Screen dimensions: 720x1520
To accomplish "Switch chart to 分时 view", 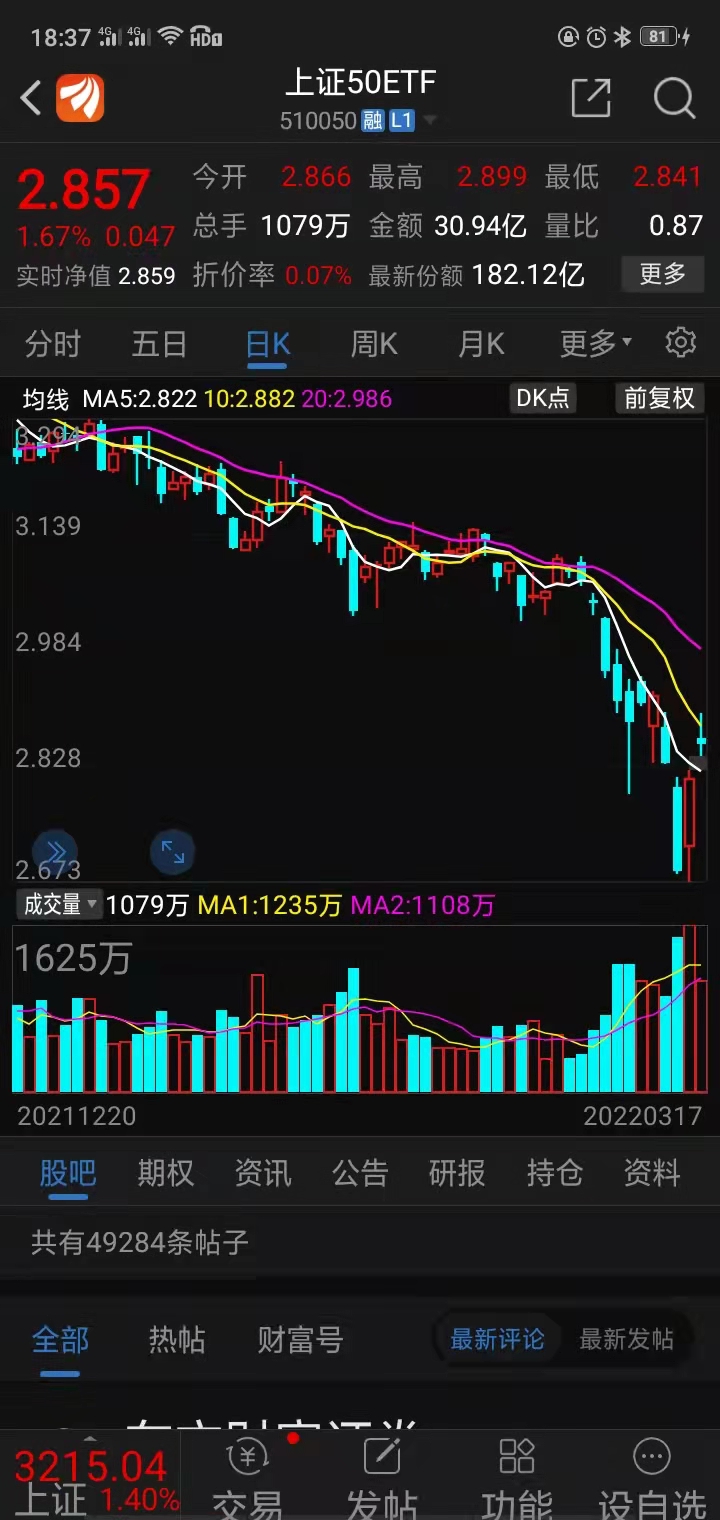I will pyautogui.click(x=53, y=344).
